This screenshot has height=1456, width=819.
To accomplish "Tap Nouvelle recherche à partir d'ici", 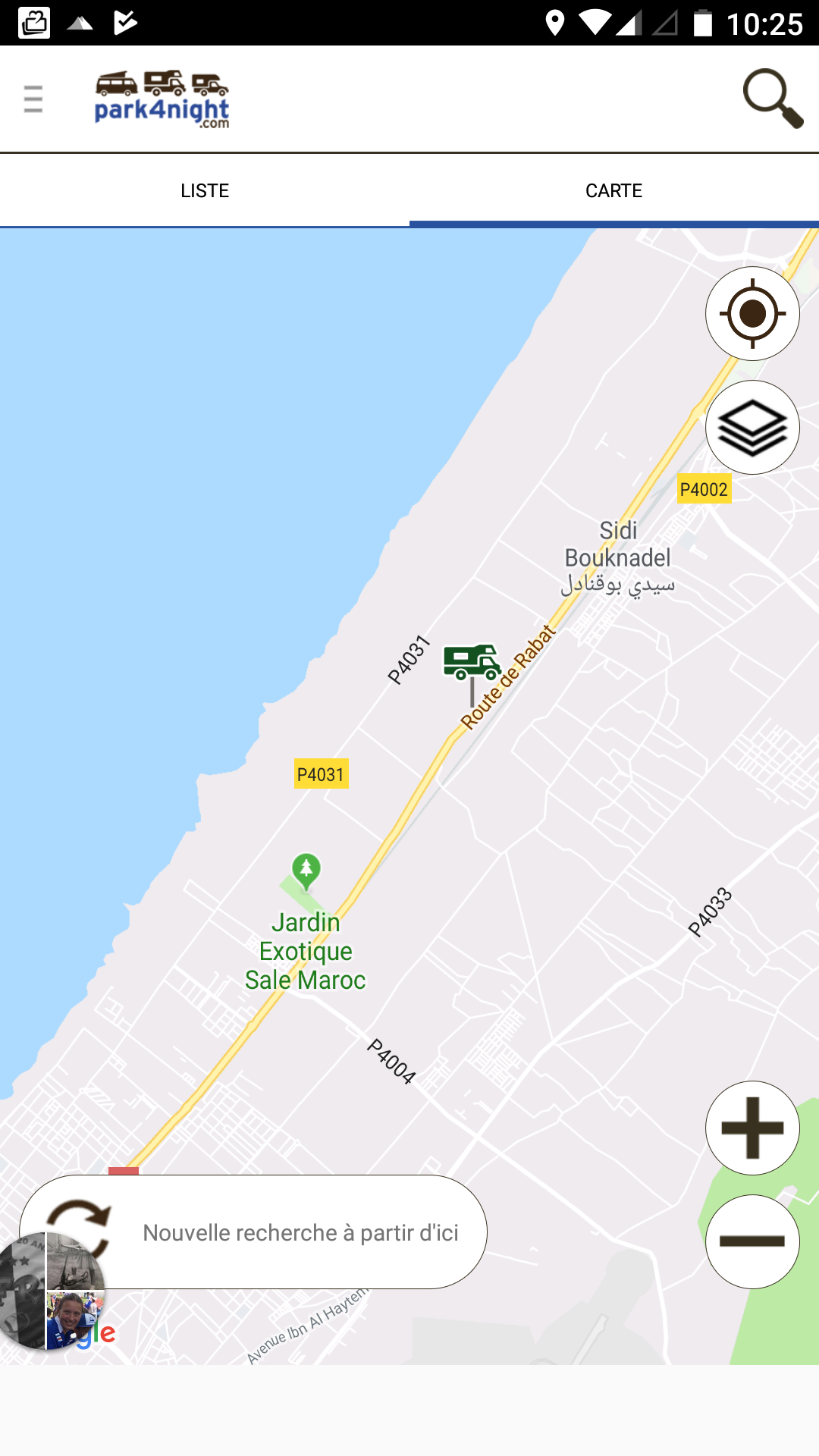I will pyautogui.click(x=300, y=1232).
